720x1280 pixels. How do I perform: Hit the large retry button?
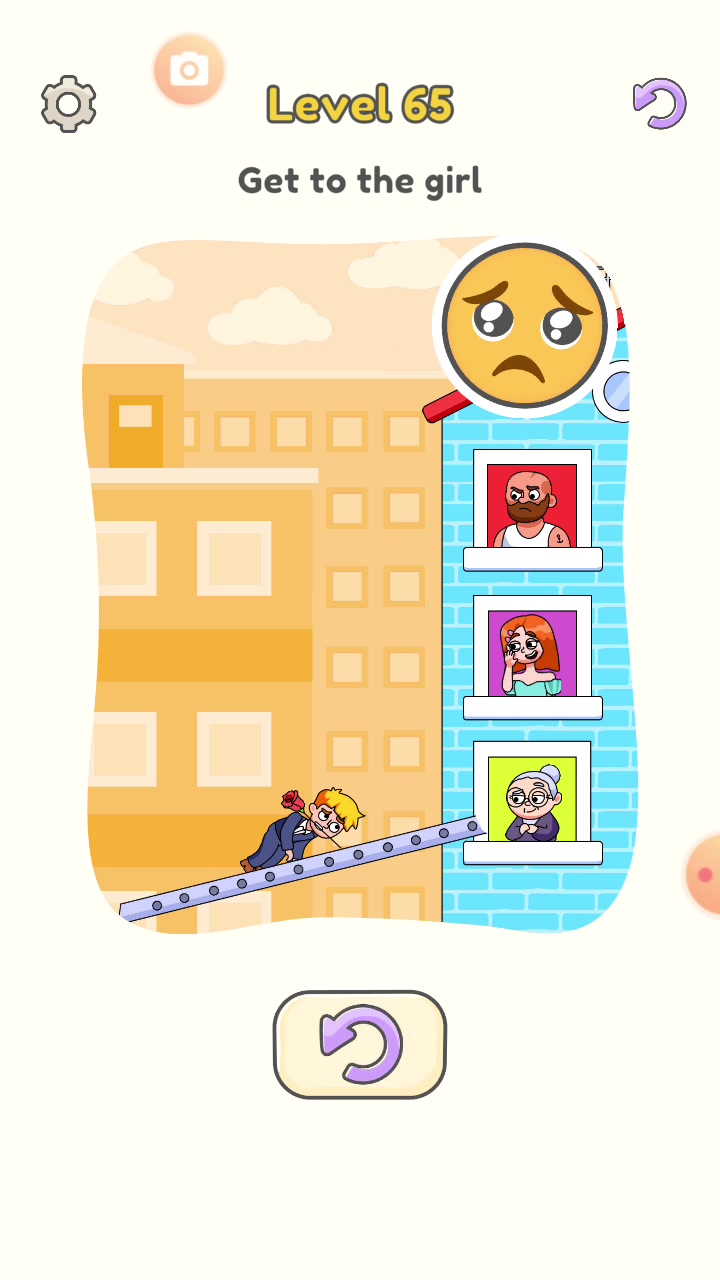point(360,1045)
